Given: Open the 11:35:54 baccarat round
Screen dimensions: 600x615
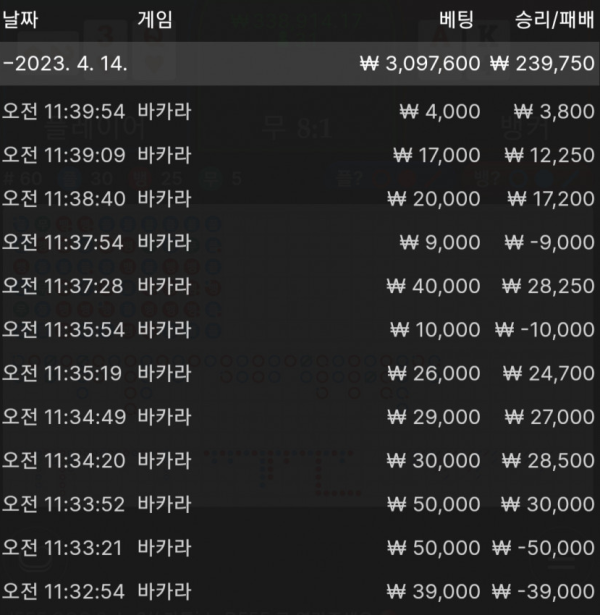Looking at the screenshot, I should (300, 329).
